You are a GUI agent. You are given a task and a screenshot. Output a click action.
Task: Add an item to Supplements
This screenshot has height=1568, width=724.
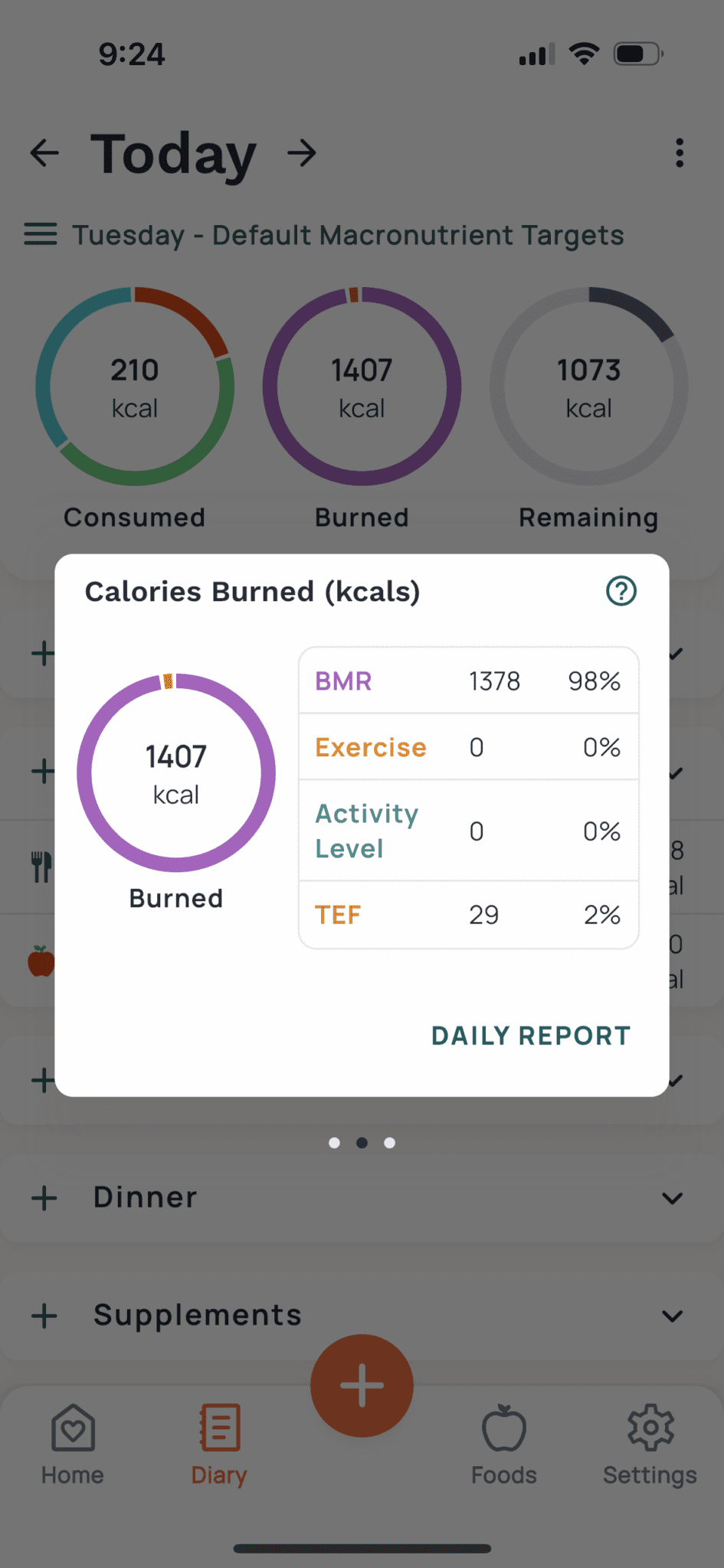click(44, 1315)
